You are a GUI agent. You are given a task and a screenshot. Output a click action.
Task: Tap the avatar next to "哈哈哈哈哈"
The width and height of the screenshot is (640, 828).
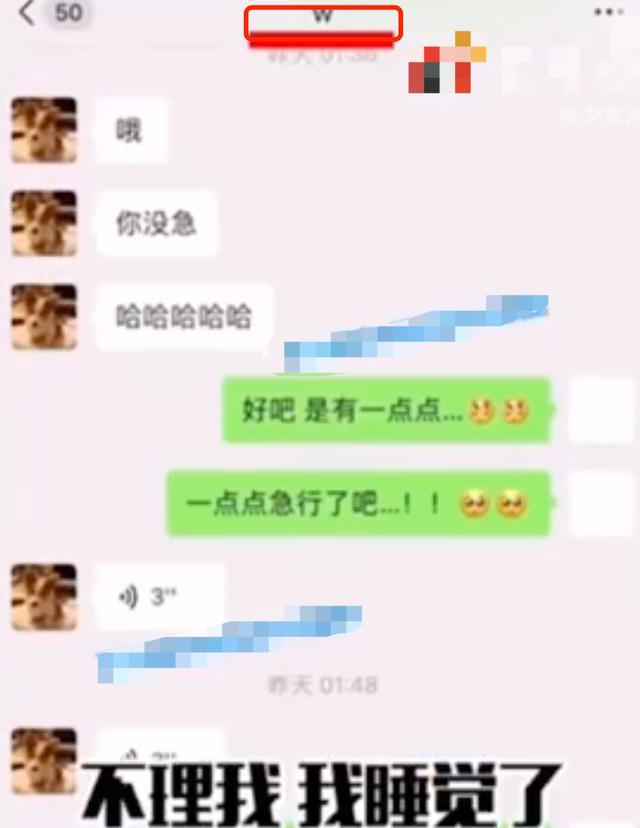point(44,317)
